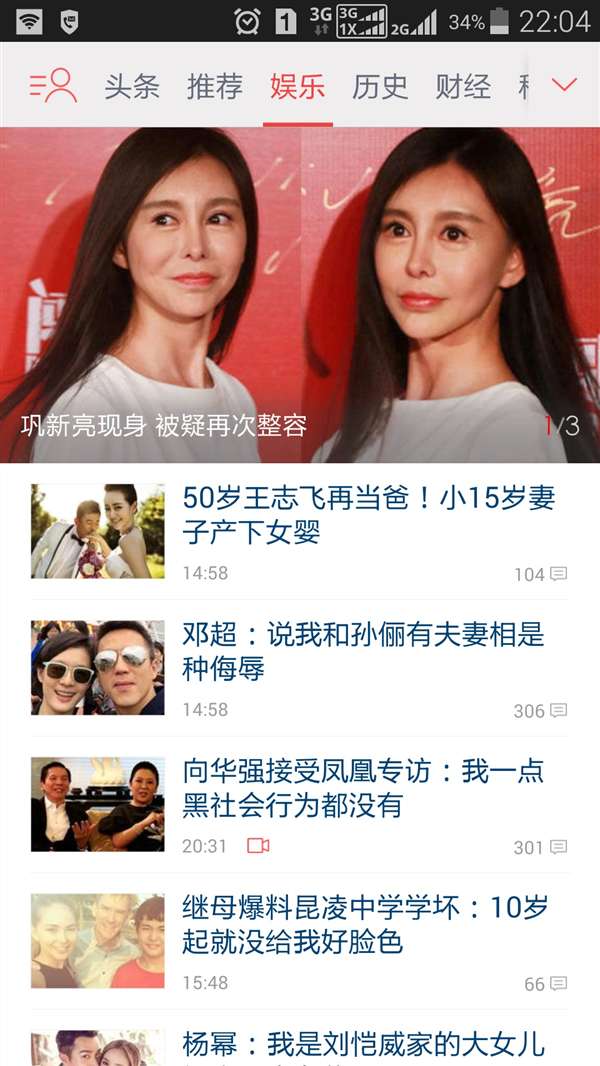Select the 娱乐 tab
This screenshot has height=1066, width=600.
(298, 87)
